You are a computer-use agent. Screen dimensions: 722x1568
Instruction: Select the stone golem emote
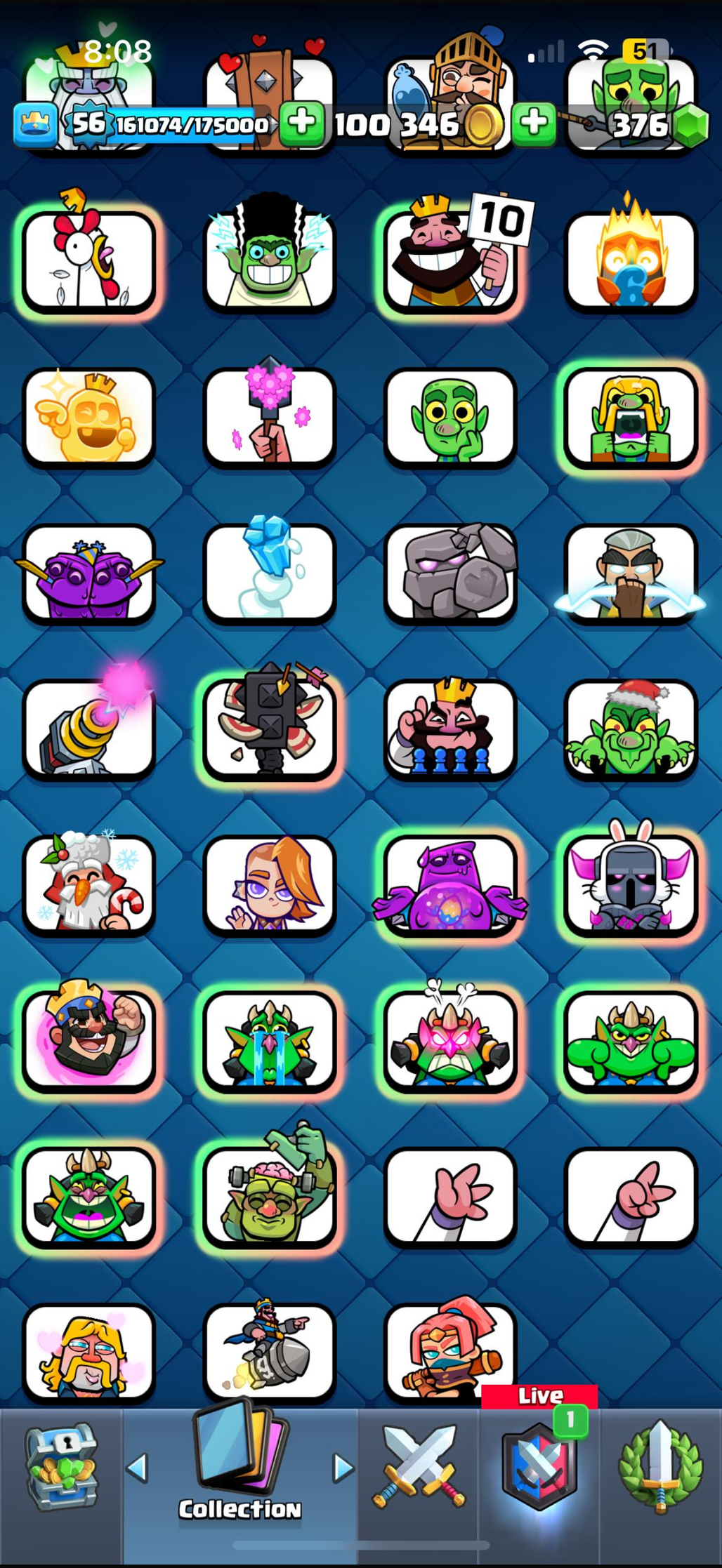[x=450, y=573]
